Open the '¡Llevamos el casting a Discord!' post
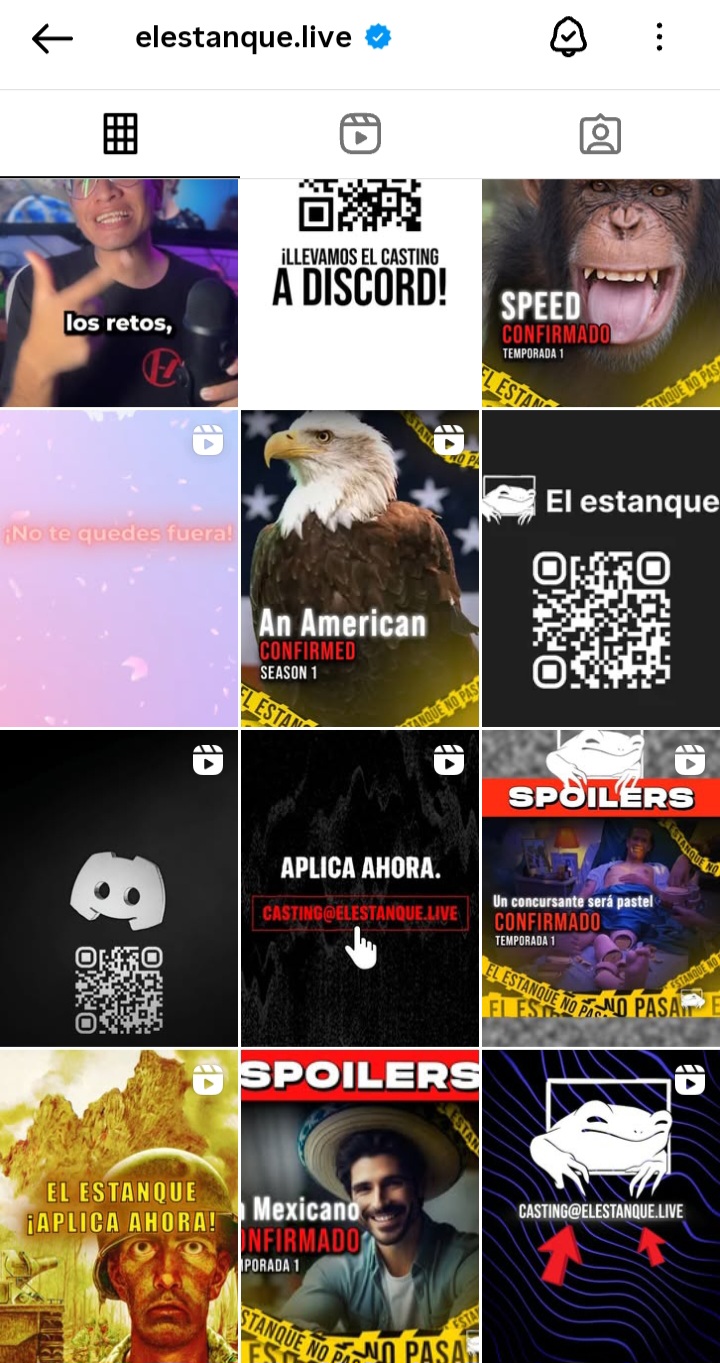720x1363 pixels. (x=360, y=293)
